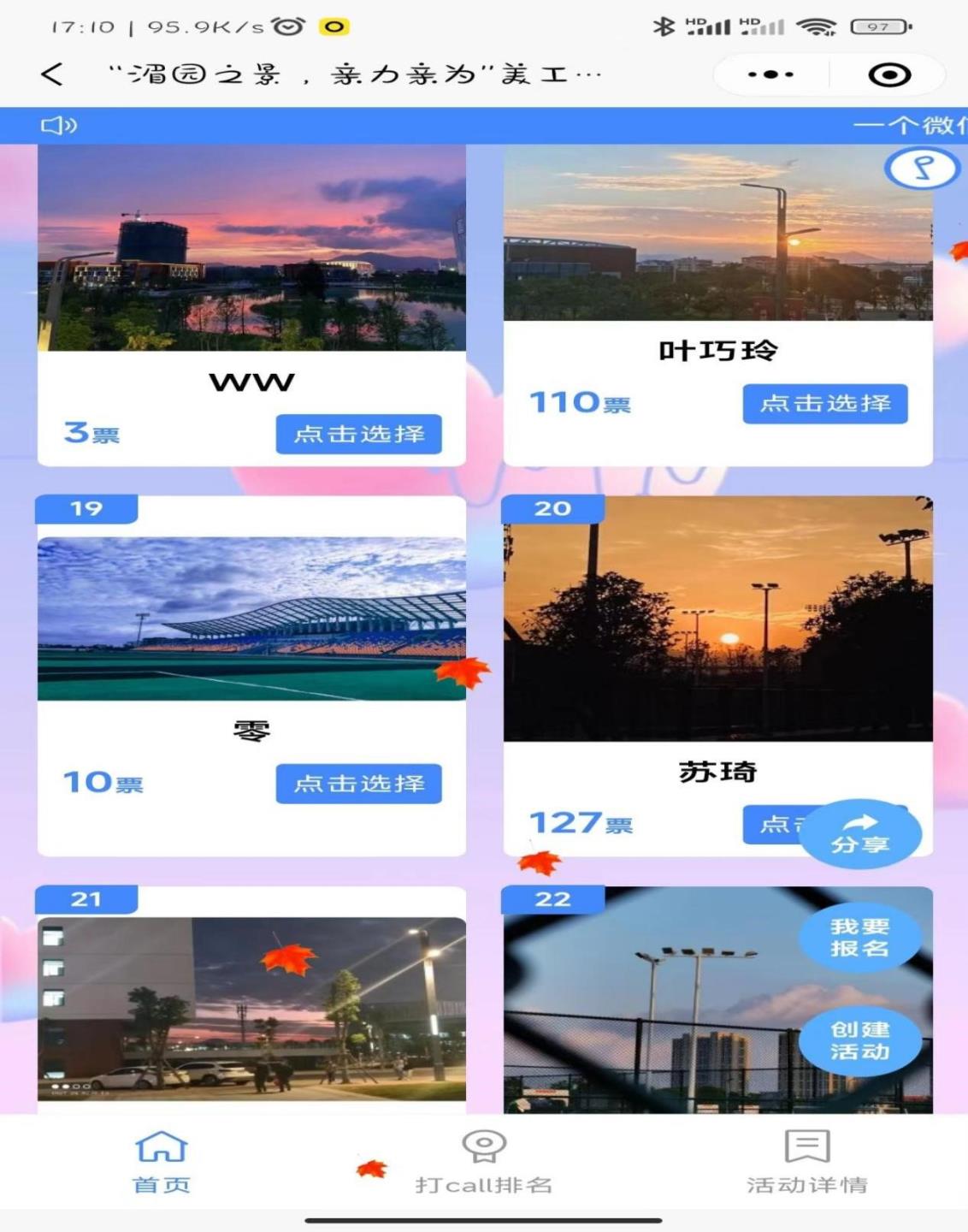Tap 我要报名 to sign up
The width and height of the screenshot is (968, 1232).
(x=859, y=937)
